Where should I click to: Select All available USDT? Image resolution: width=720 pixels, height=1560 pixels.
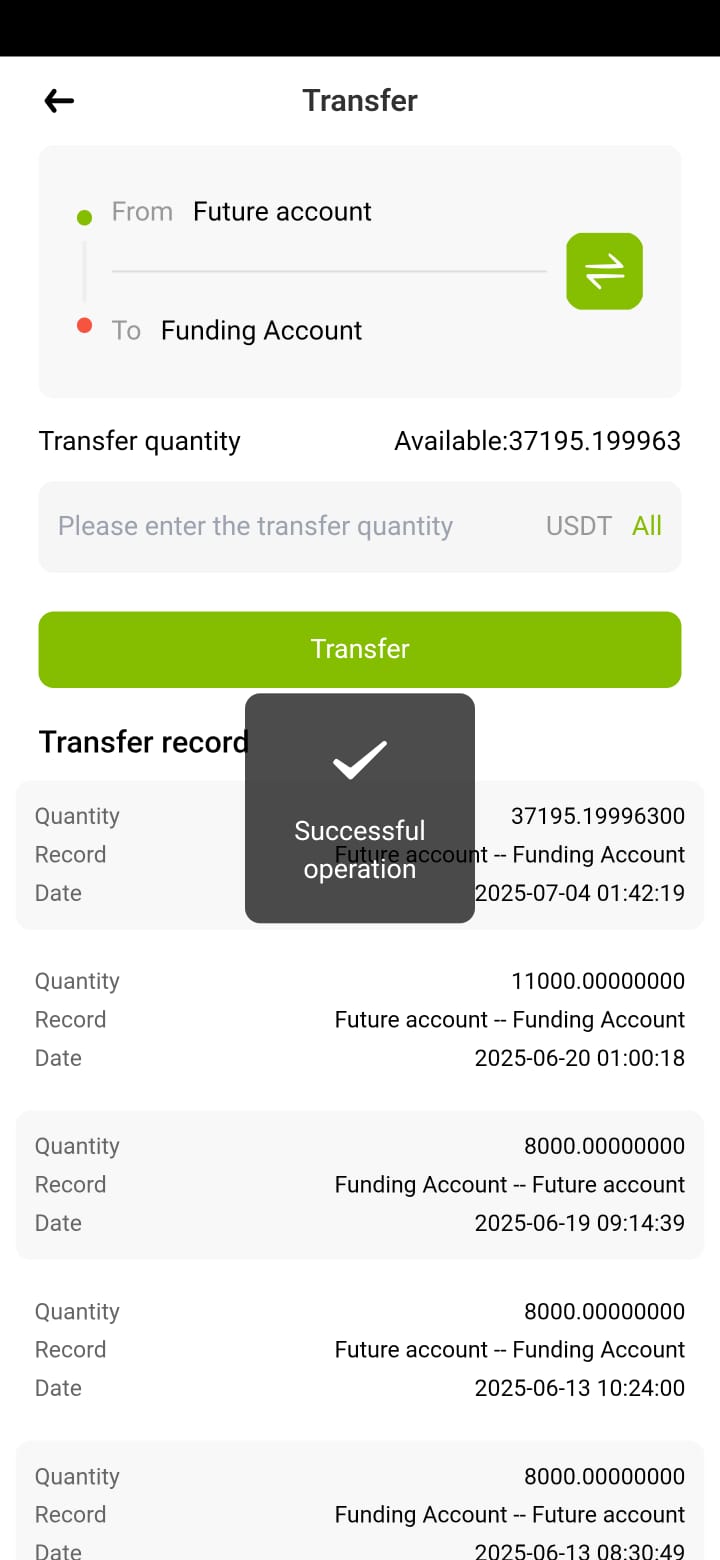pyautogui.click(x=647, y=526)
